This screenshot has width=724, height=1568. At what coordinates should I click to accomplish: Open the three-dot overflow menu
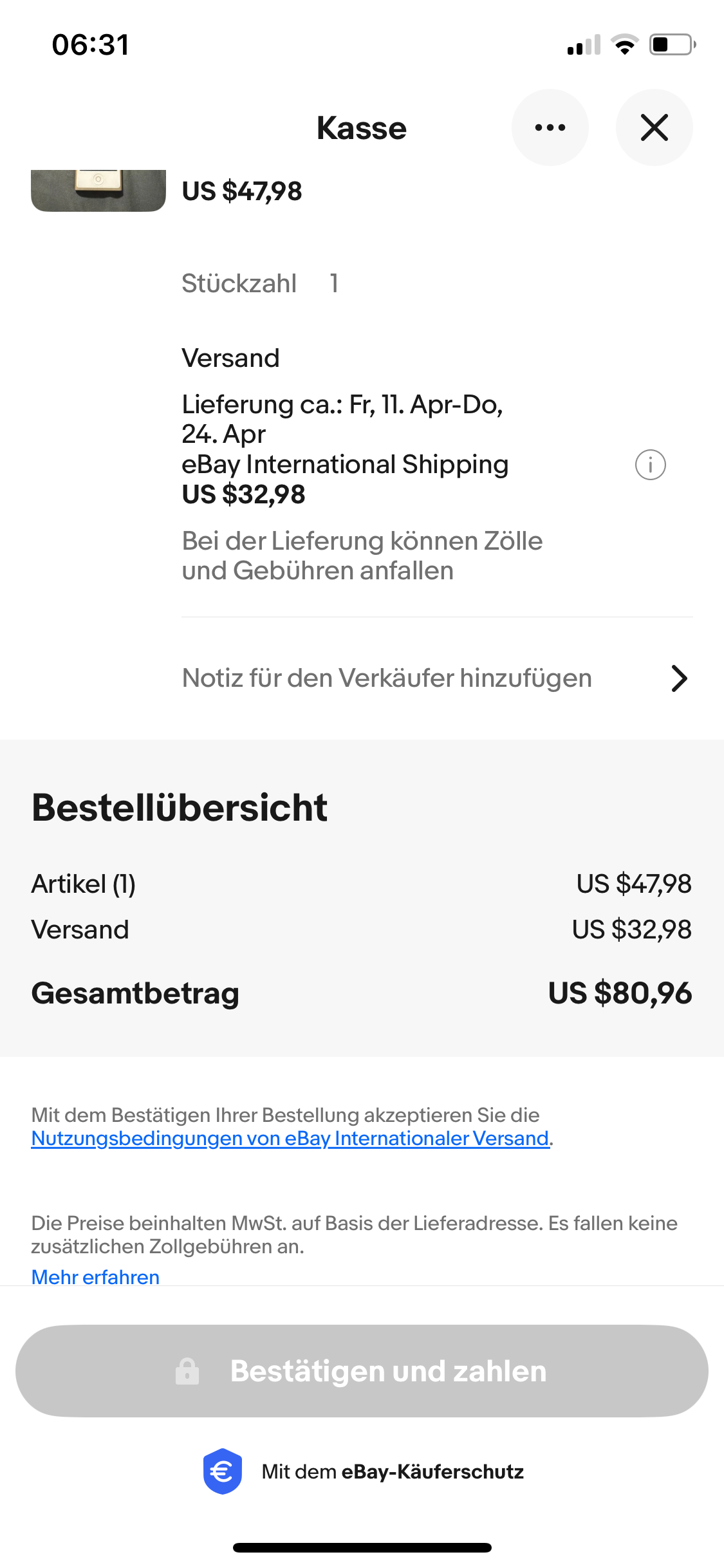point(550,127)
